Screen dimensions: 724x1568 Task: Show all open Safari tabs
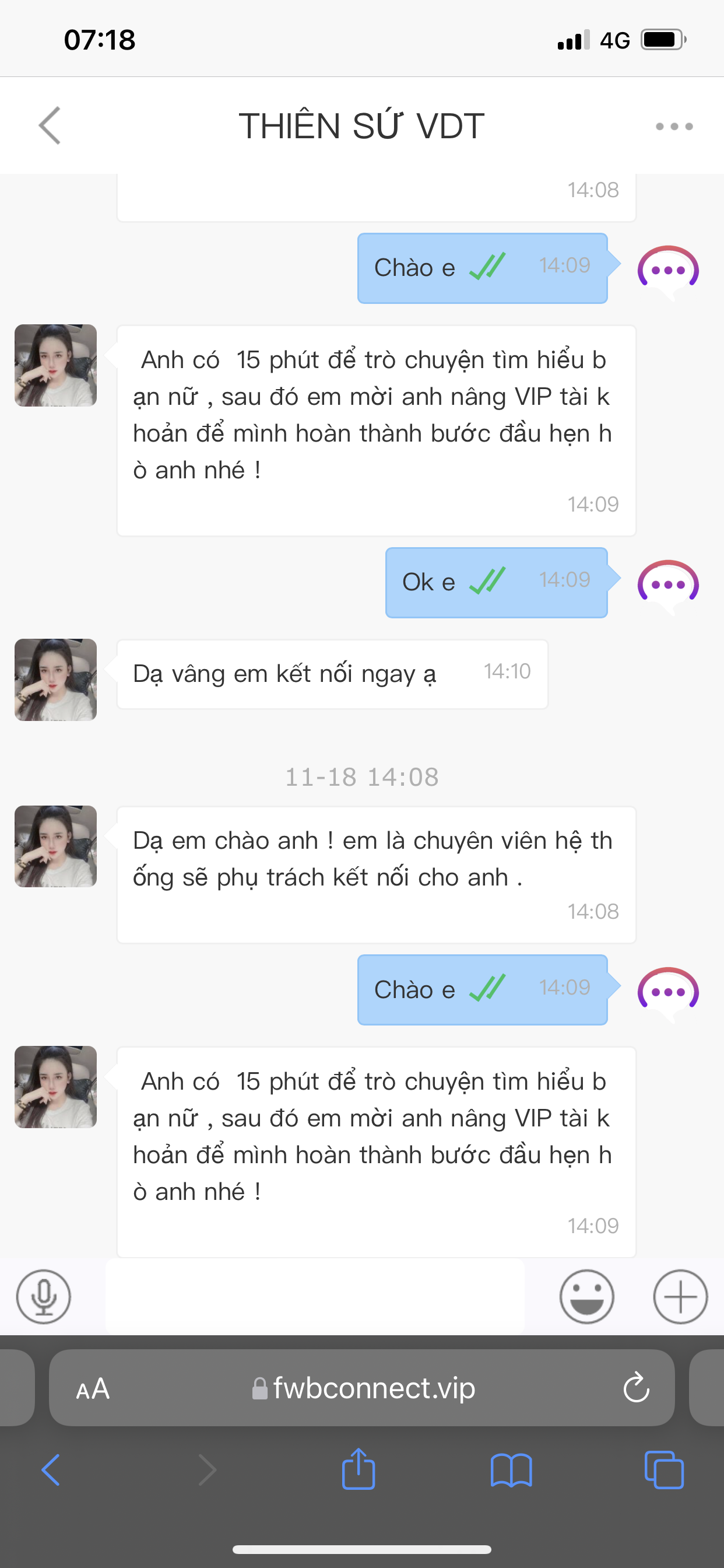coord(664,1470)
